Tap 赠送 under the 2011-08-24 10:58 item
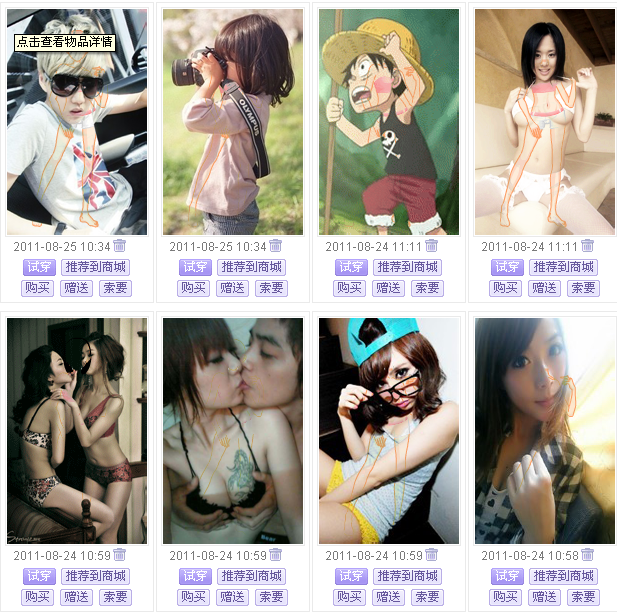The image size is (617, 613). click(x=544, y=597)
